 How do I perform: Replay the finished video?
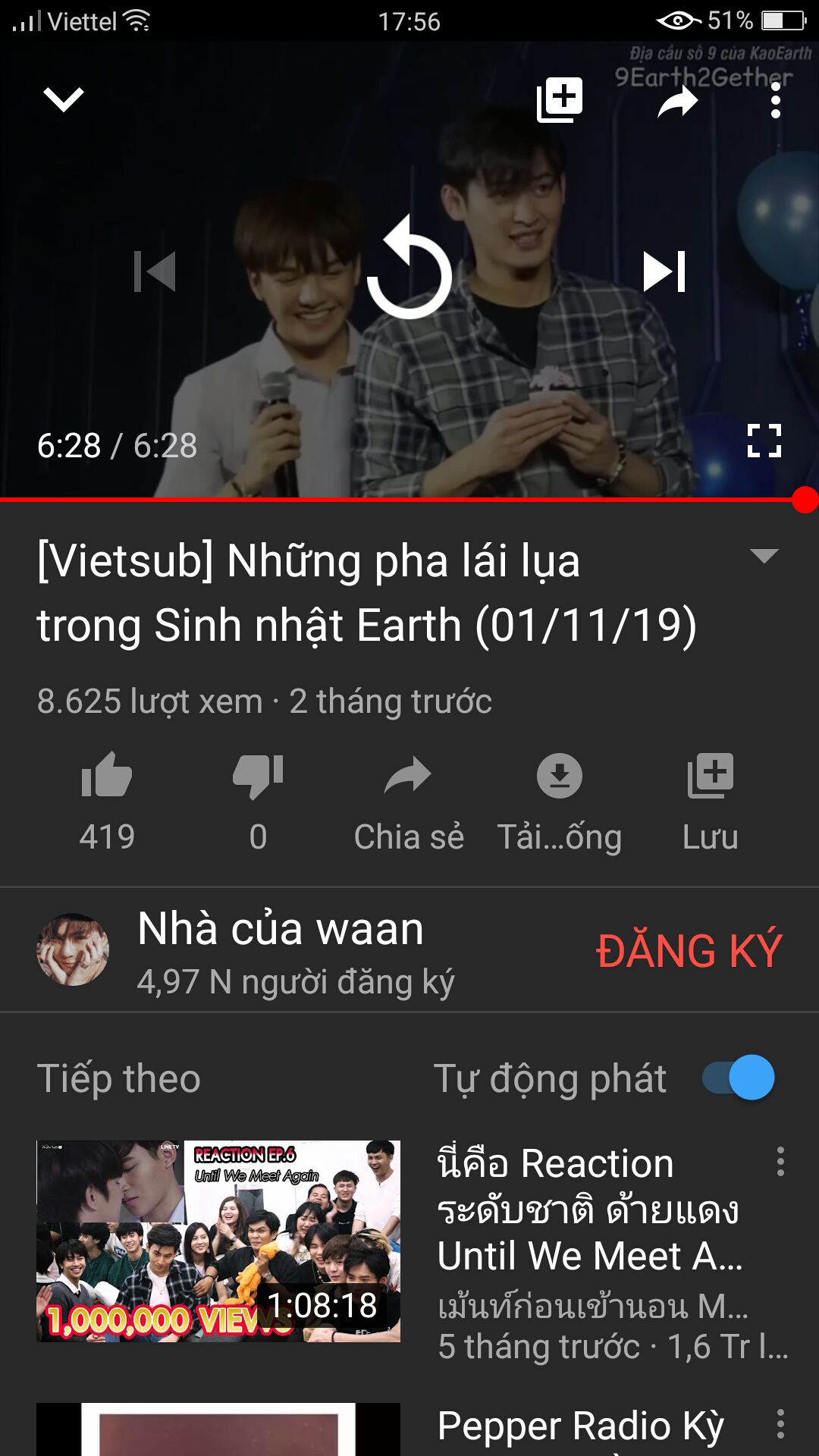click(409, 268)
